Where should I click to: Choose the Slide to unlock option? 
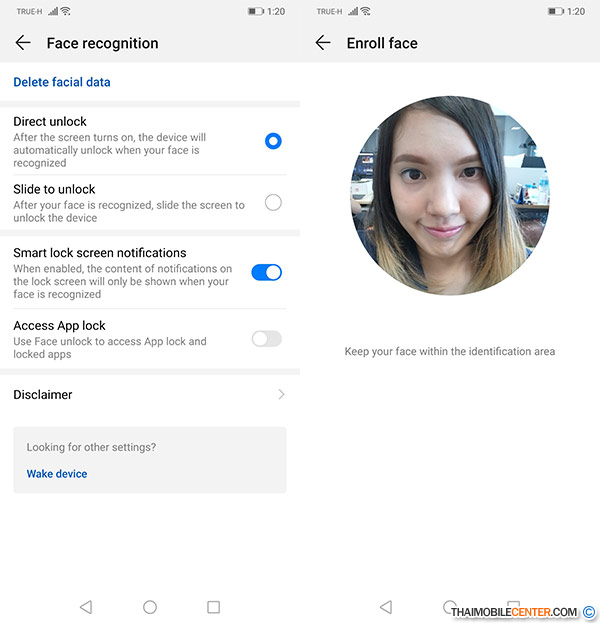pos(273,202)
